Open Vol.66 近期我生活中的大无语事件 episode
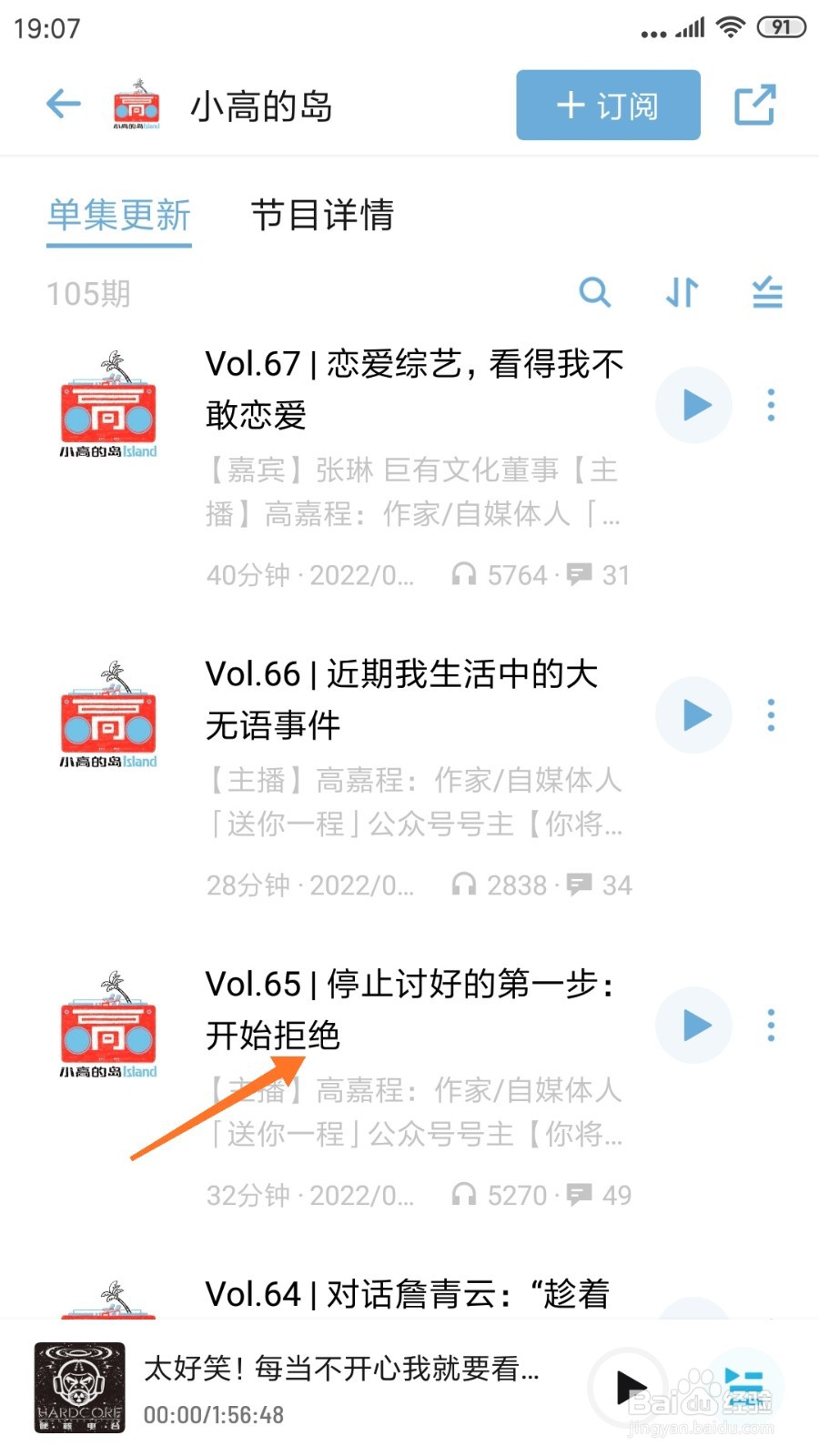This screenshot has width=819, height=1456. pyautogui.click(x=402, y=699)
